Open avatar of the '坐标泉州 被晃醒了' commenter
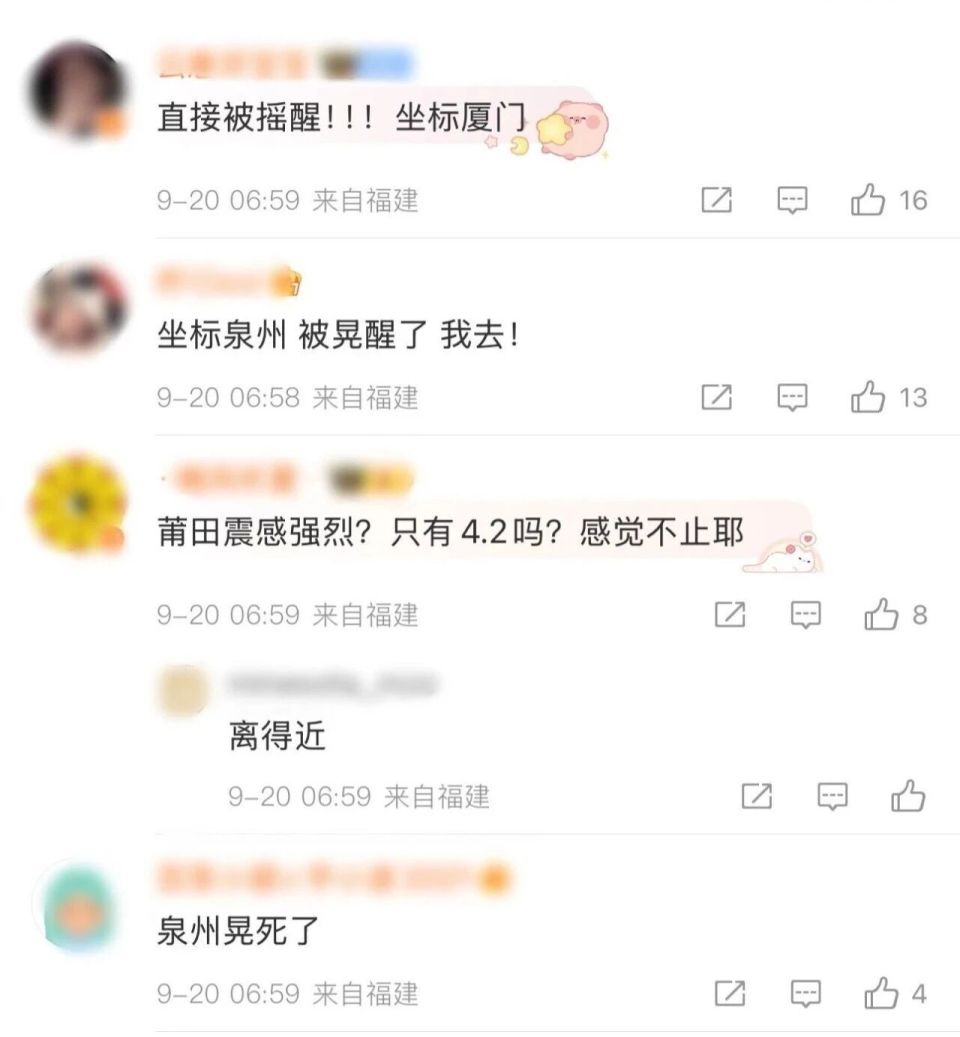 (77, 310)
